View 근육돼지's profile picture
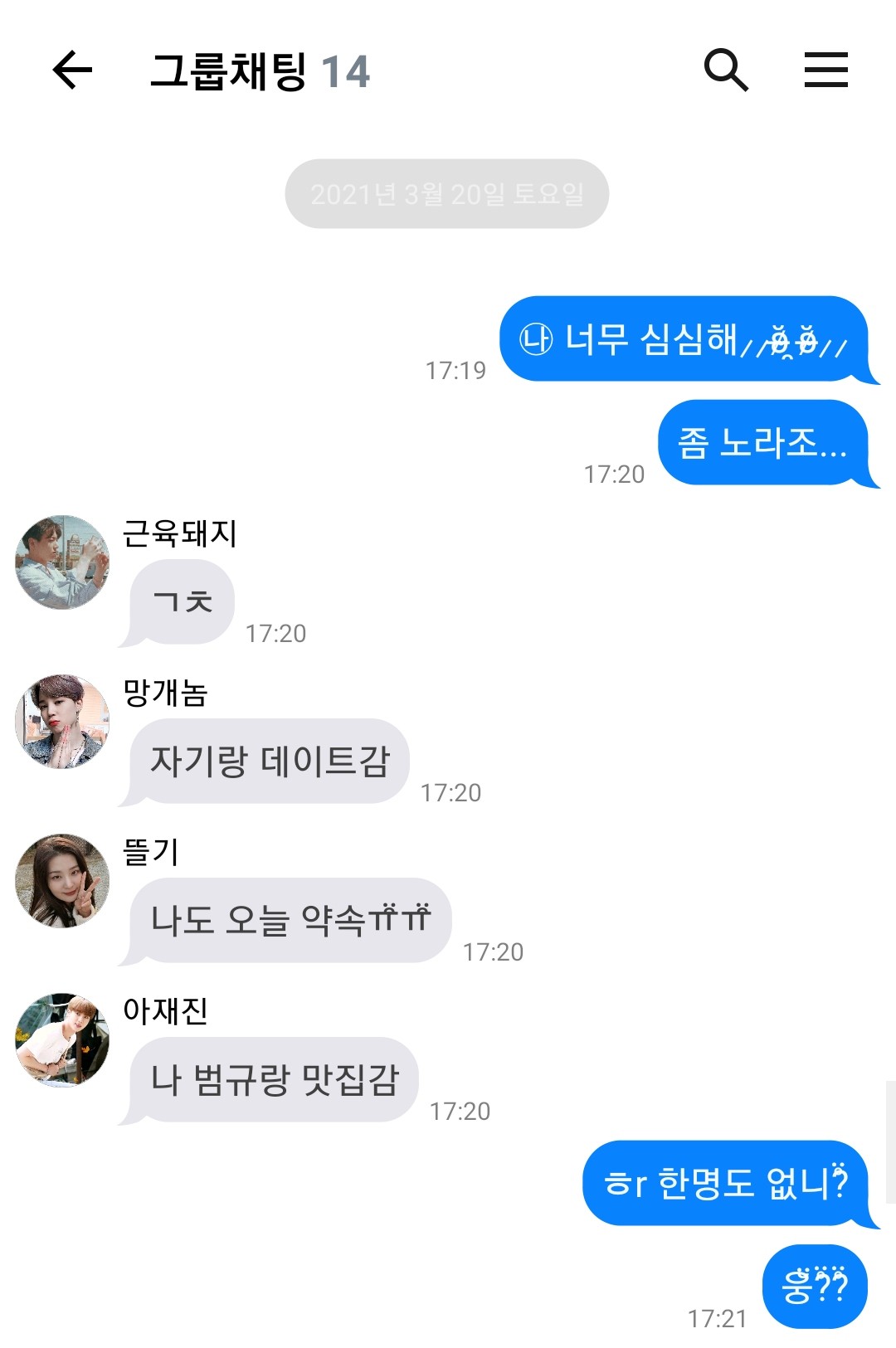The width and height of the screenshot is (896, 1348). tap(62, 562)
